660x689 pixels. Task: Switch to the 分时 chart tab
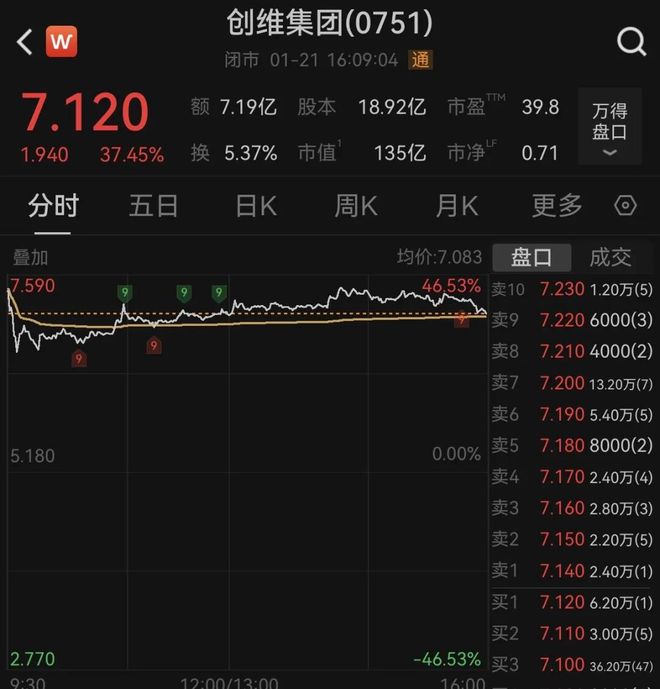point(52,206)
